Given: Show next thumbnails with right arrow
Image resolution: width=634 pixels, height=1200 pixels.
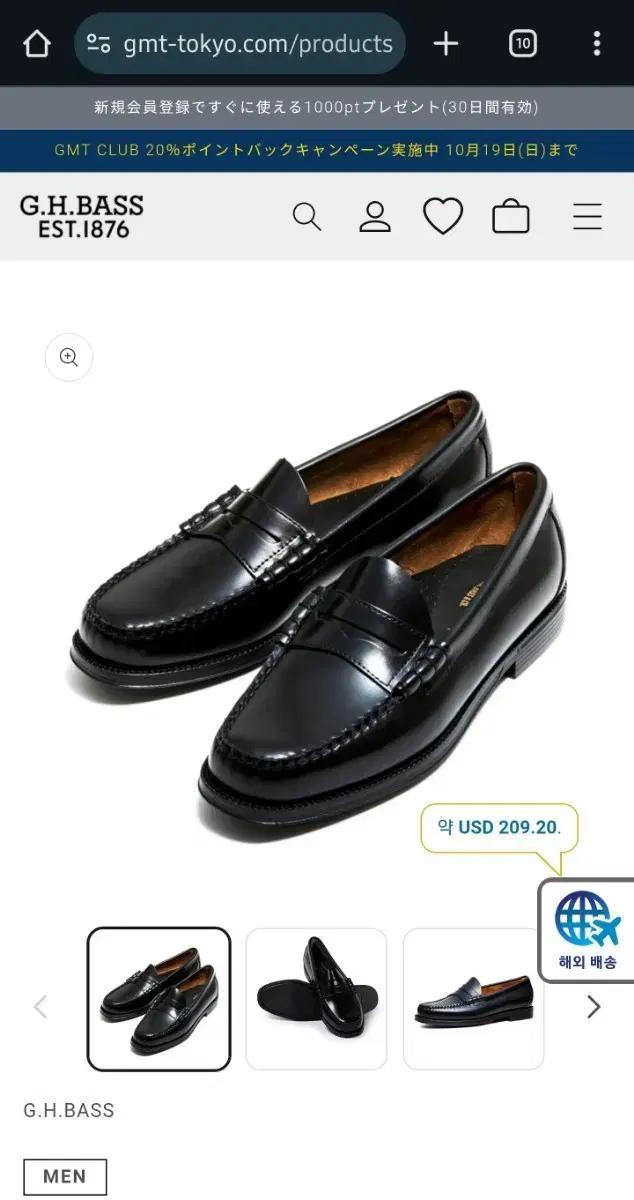Looking at the screenshot, I should 593,1006.
